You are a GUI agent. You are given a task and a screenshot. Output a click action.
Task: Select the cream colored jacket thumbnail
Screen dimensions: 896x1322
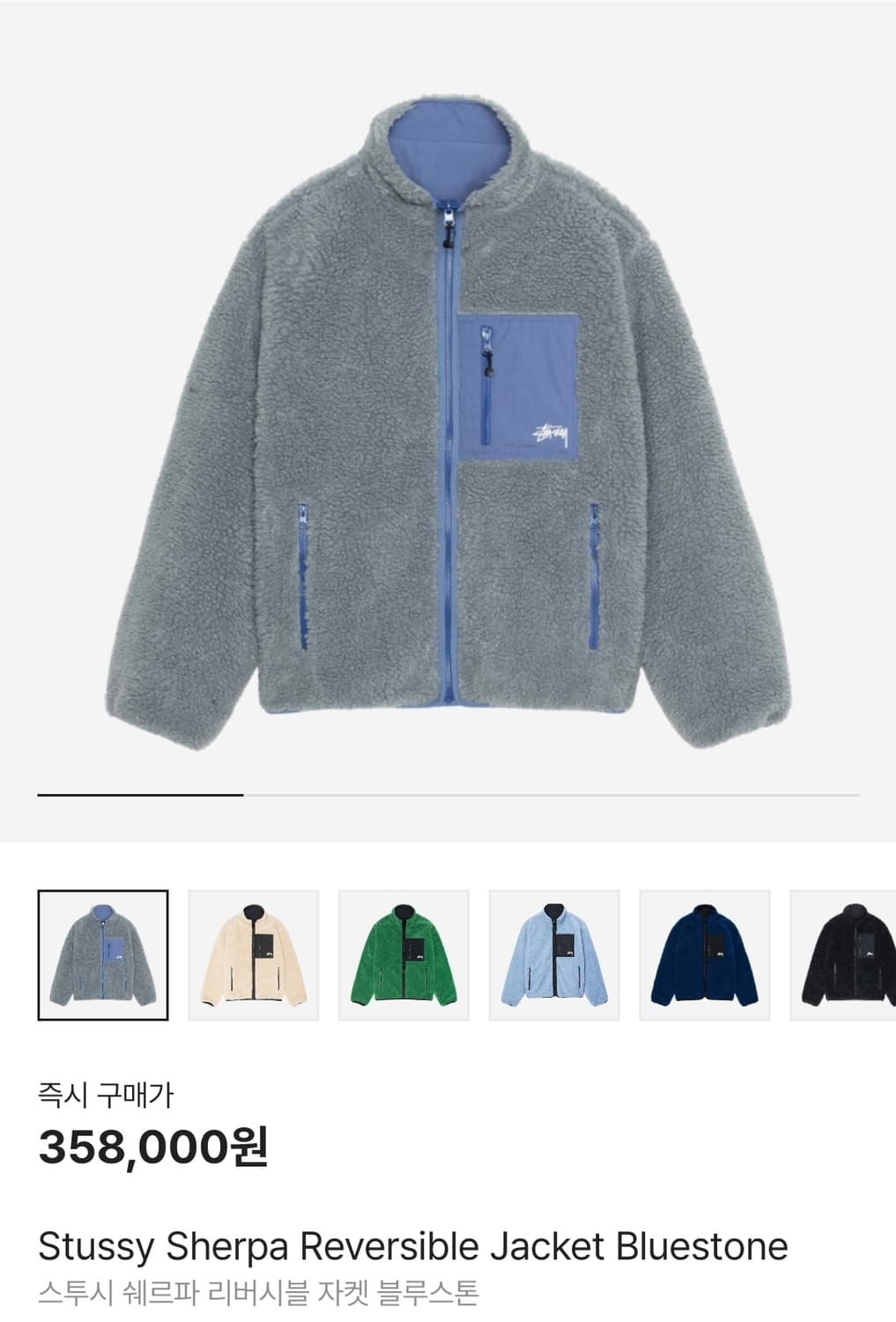[x=252, y=952]
